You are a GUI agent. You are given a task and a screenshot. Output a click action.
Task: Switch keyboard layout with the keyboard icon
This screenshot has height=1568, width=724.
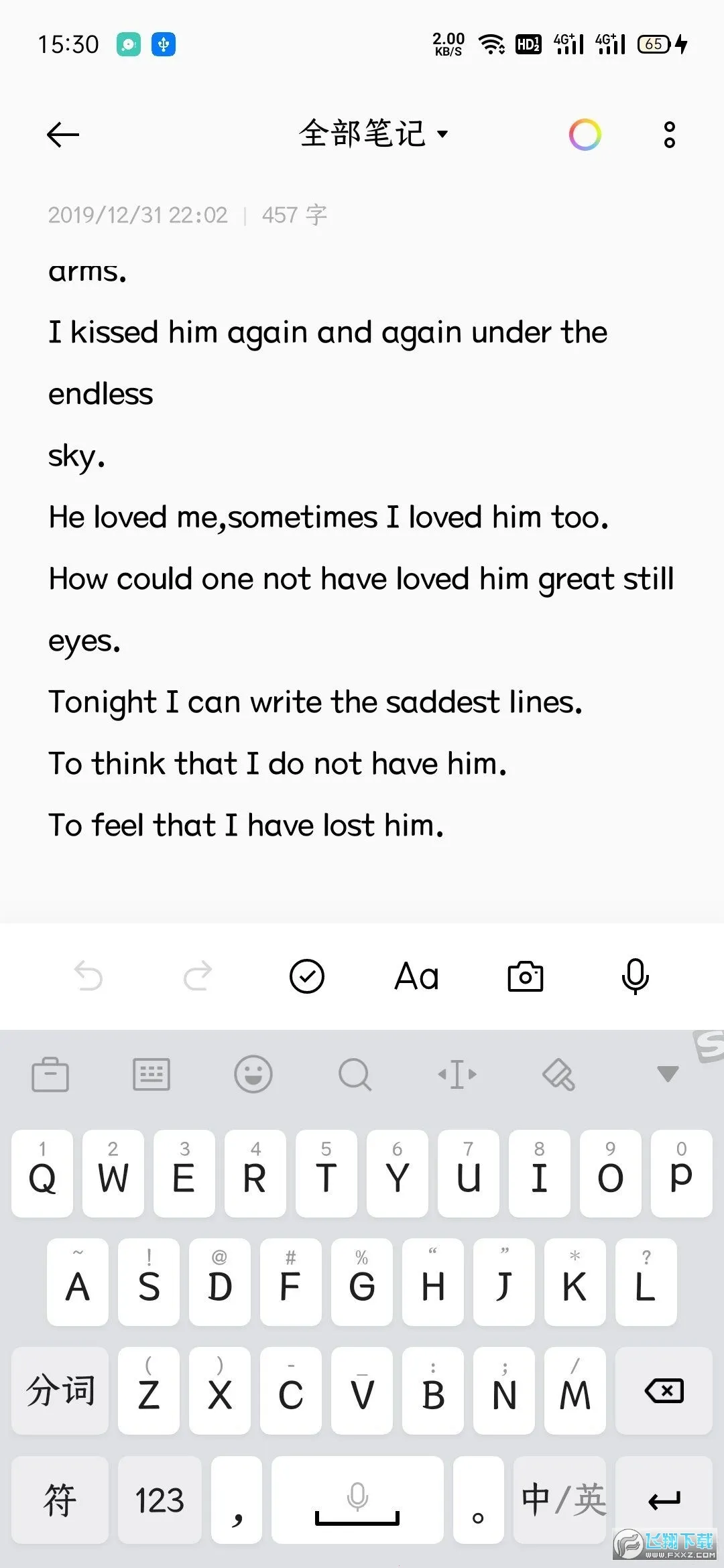tap(152, 1075)
